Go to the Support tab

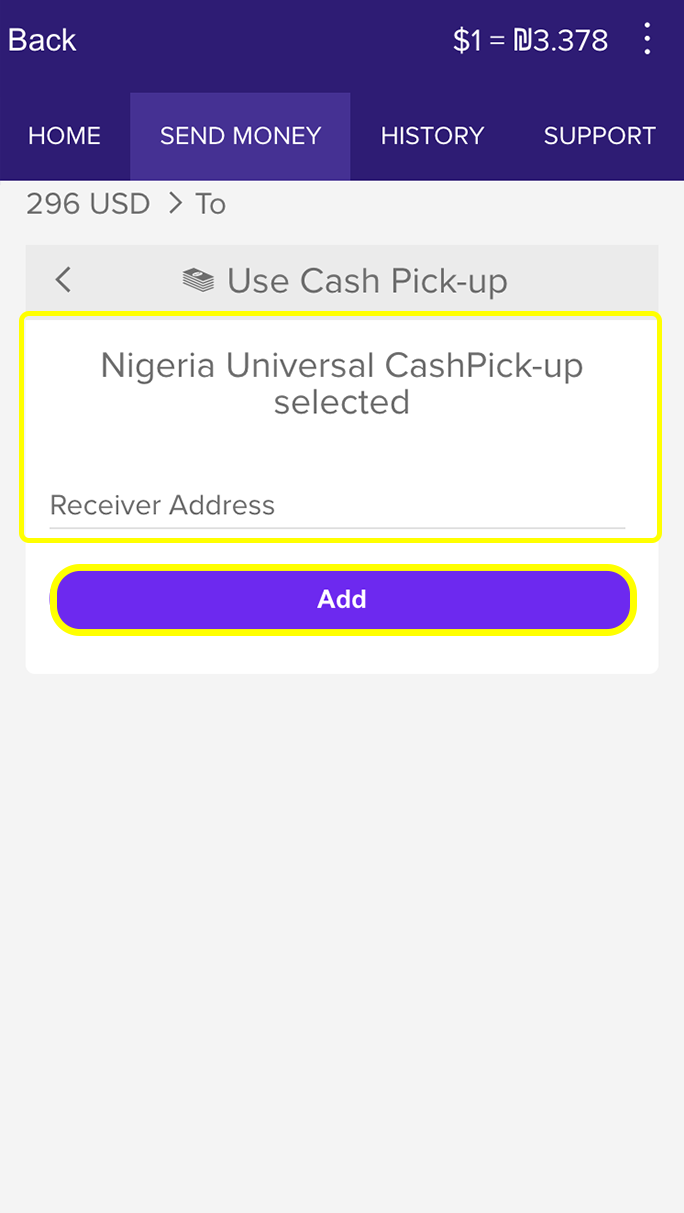tap(599, 136)
